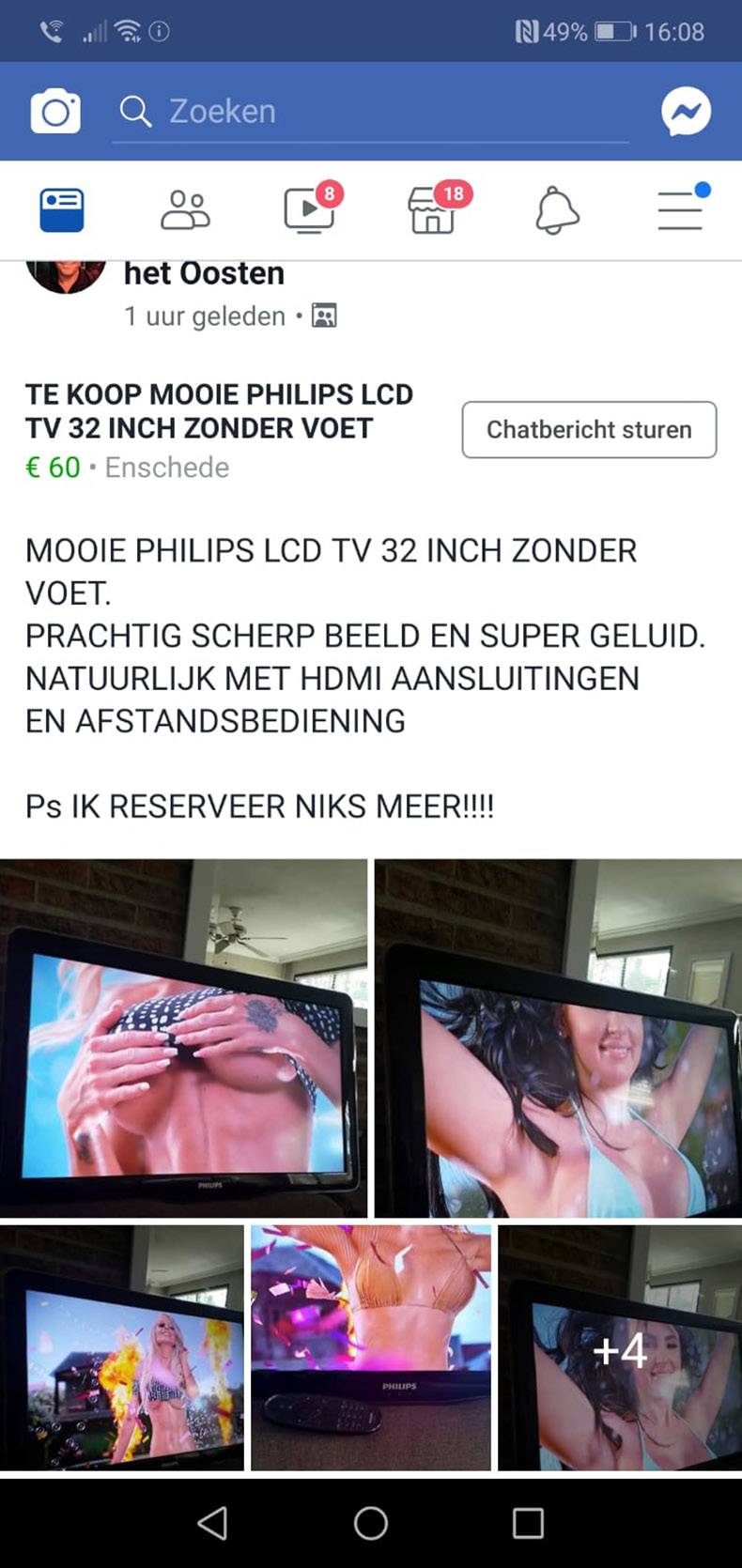Go back with the system back button
The width and height of the screenshot is (742, 1568).
[x=213, y=1523]
